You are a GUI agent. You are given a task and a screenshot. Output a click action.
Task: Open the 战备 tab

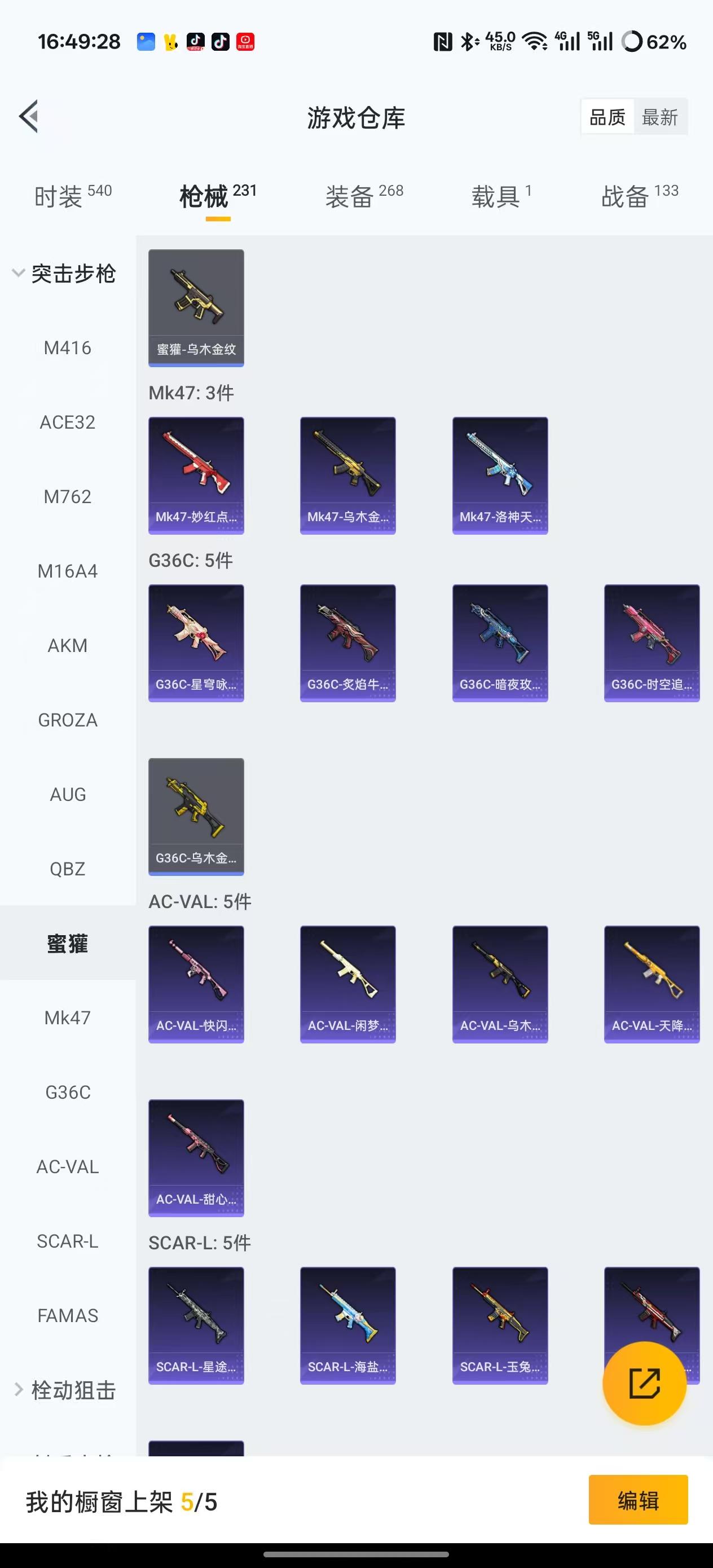[639, 196]
